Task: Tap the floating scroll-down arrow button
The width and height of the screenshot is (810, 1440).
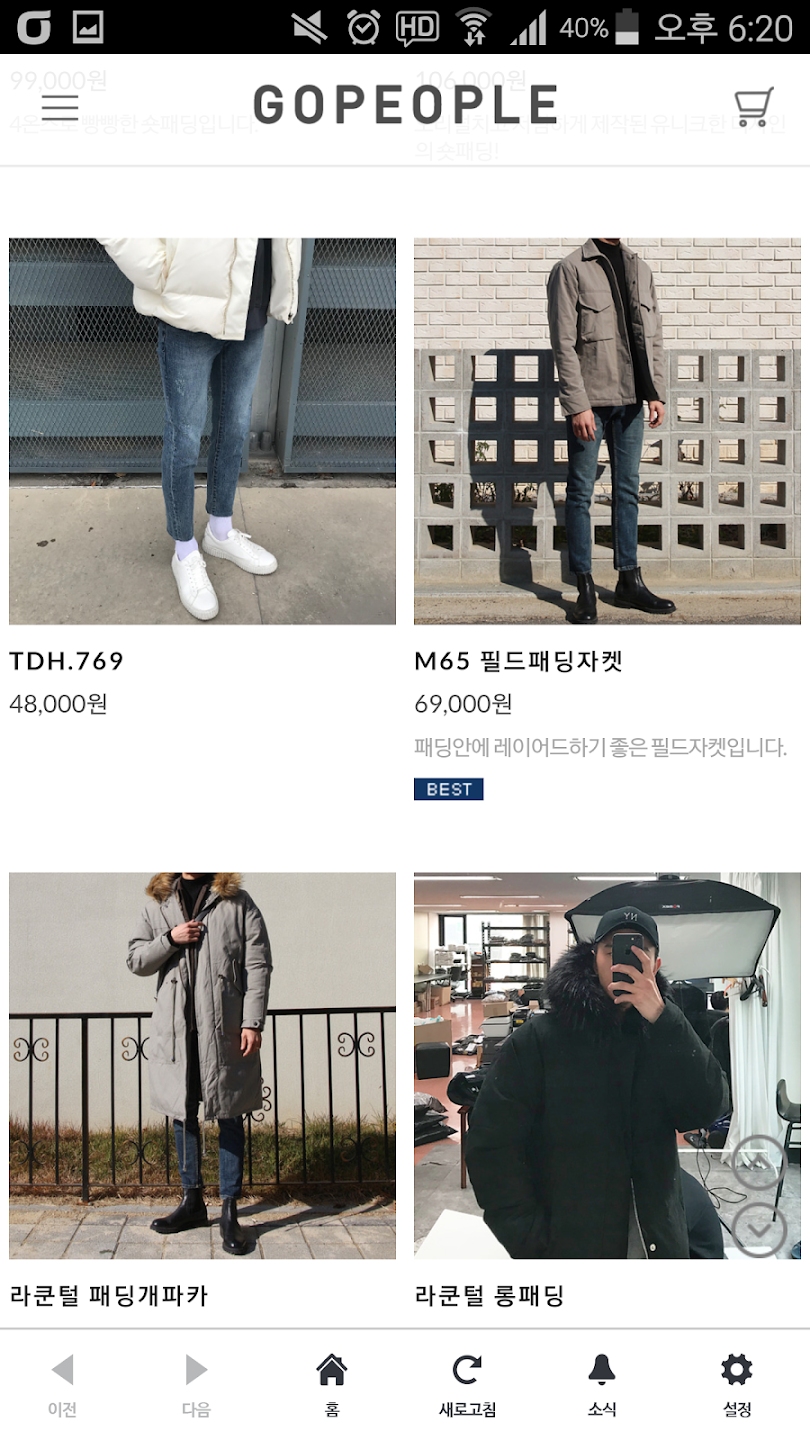Action: [759, 1229]
